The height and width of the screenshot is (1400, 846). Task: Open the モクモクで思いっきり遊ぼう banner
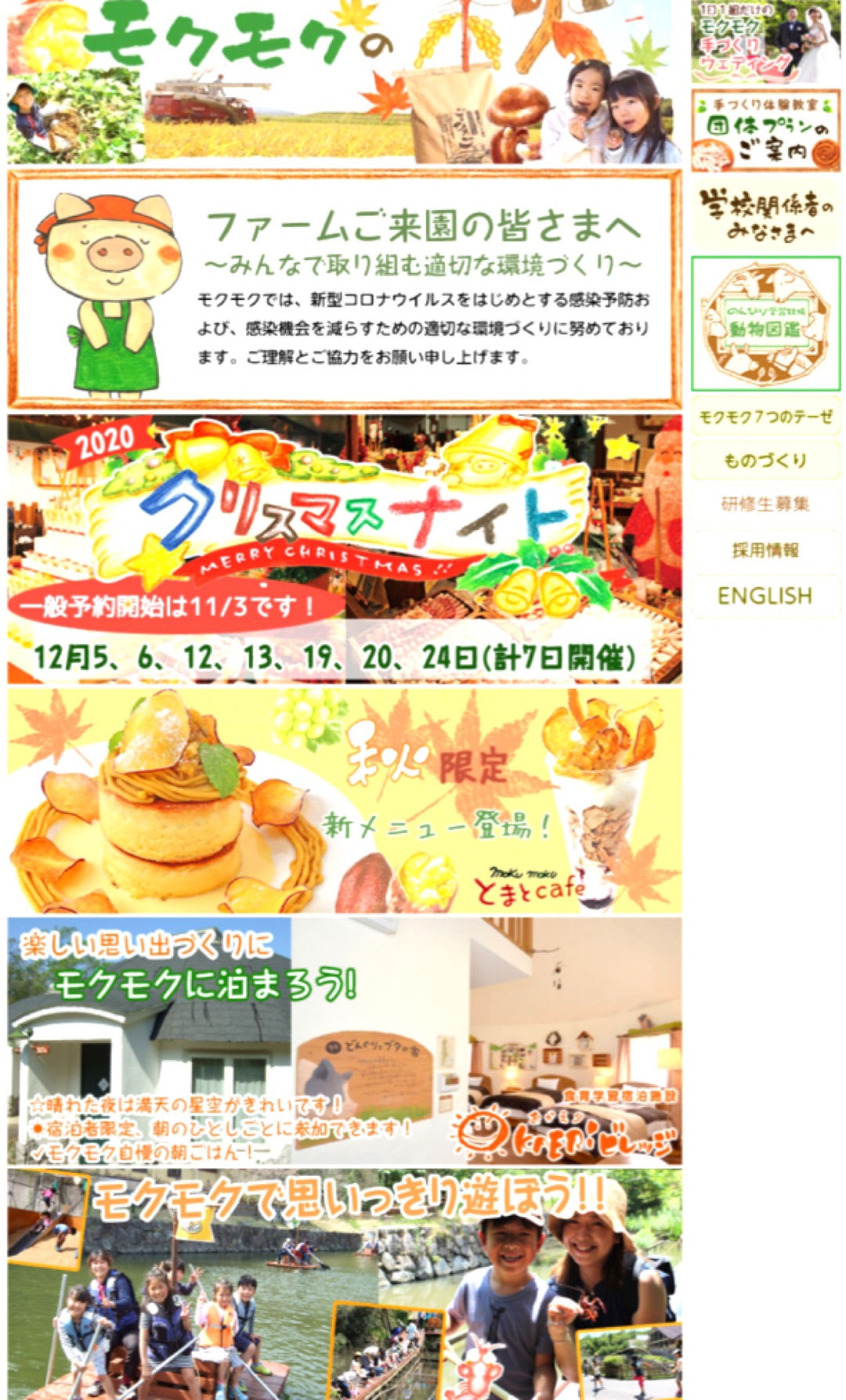click(x=345, y=1284)
